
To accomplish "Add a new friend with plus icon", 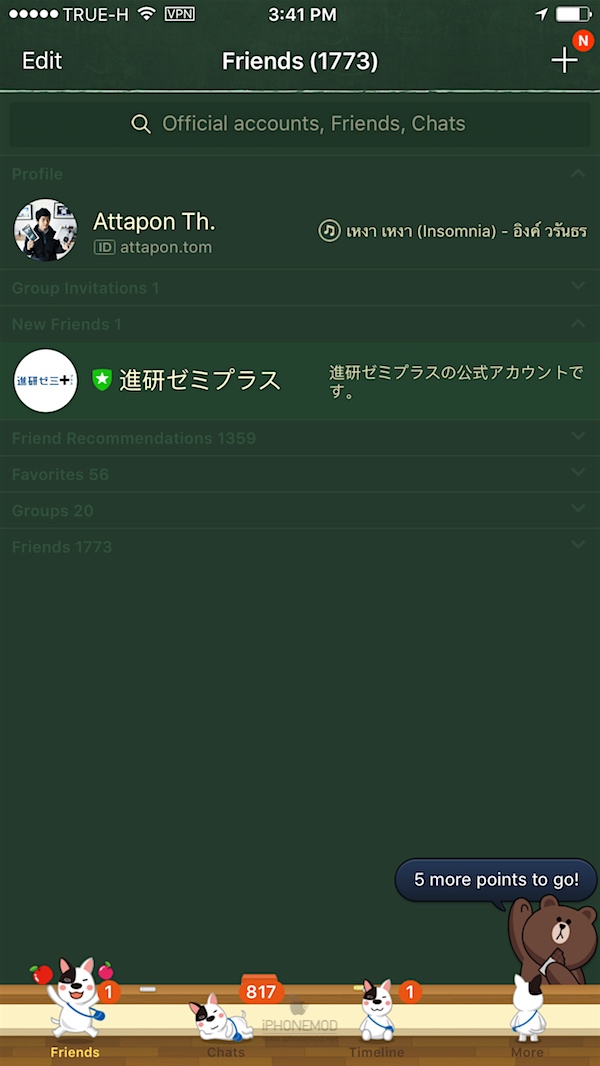I will pos(564,60).
